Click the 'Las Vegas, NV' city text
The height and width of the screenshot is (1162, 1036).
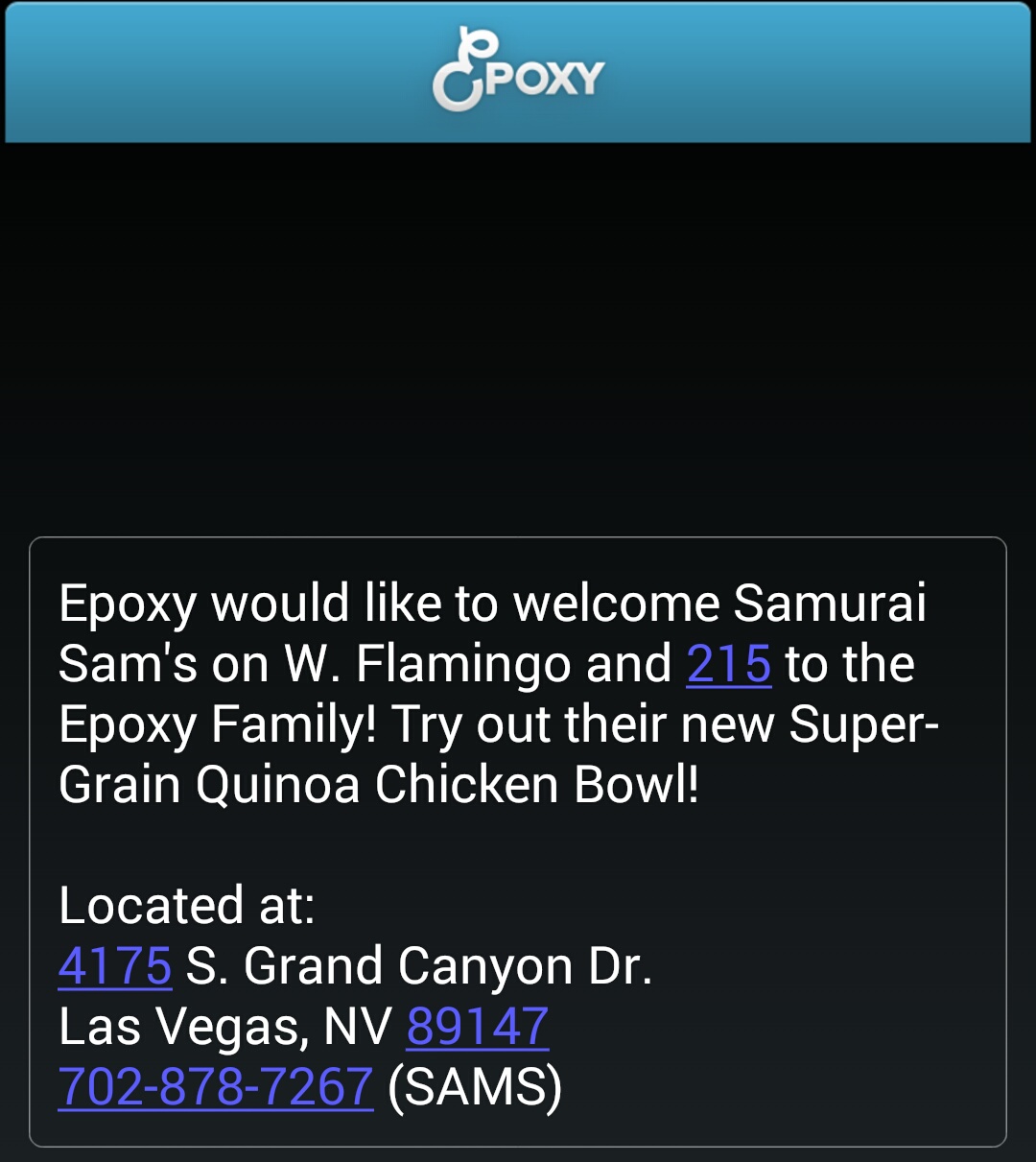[225, 1028]
